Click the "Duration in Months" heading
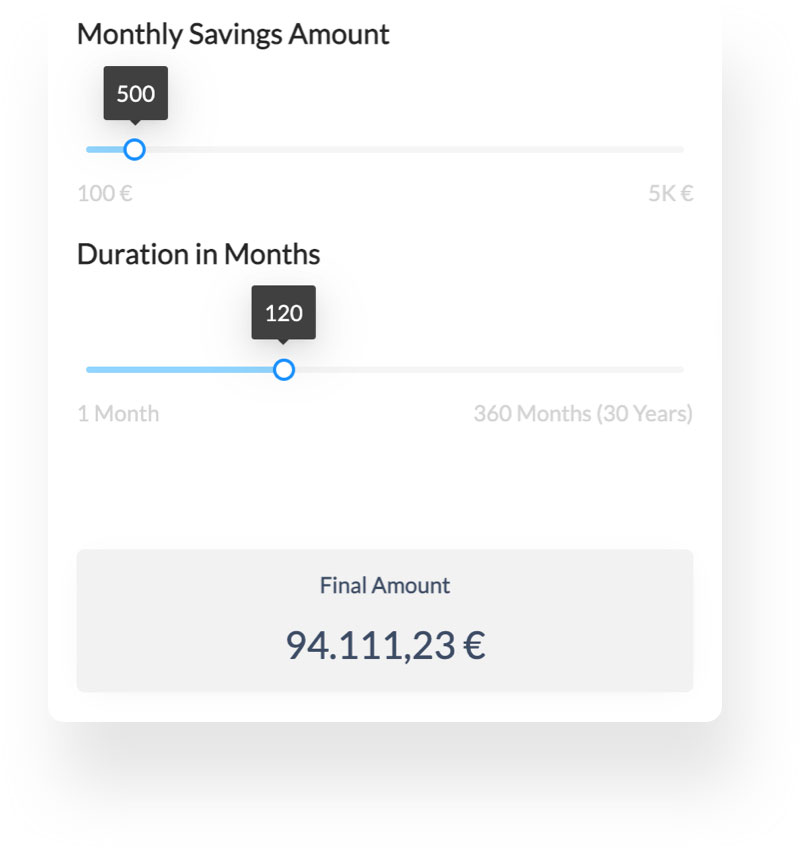Screen dimensions: 802x850 198,254
